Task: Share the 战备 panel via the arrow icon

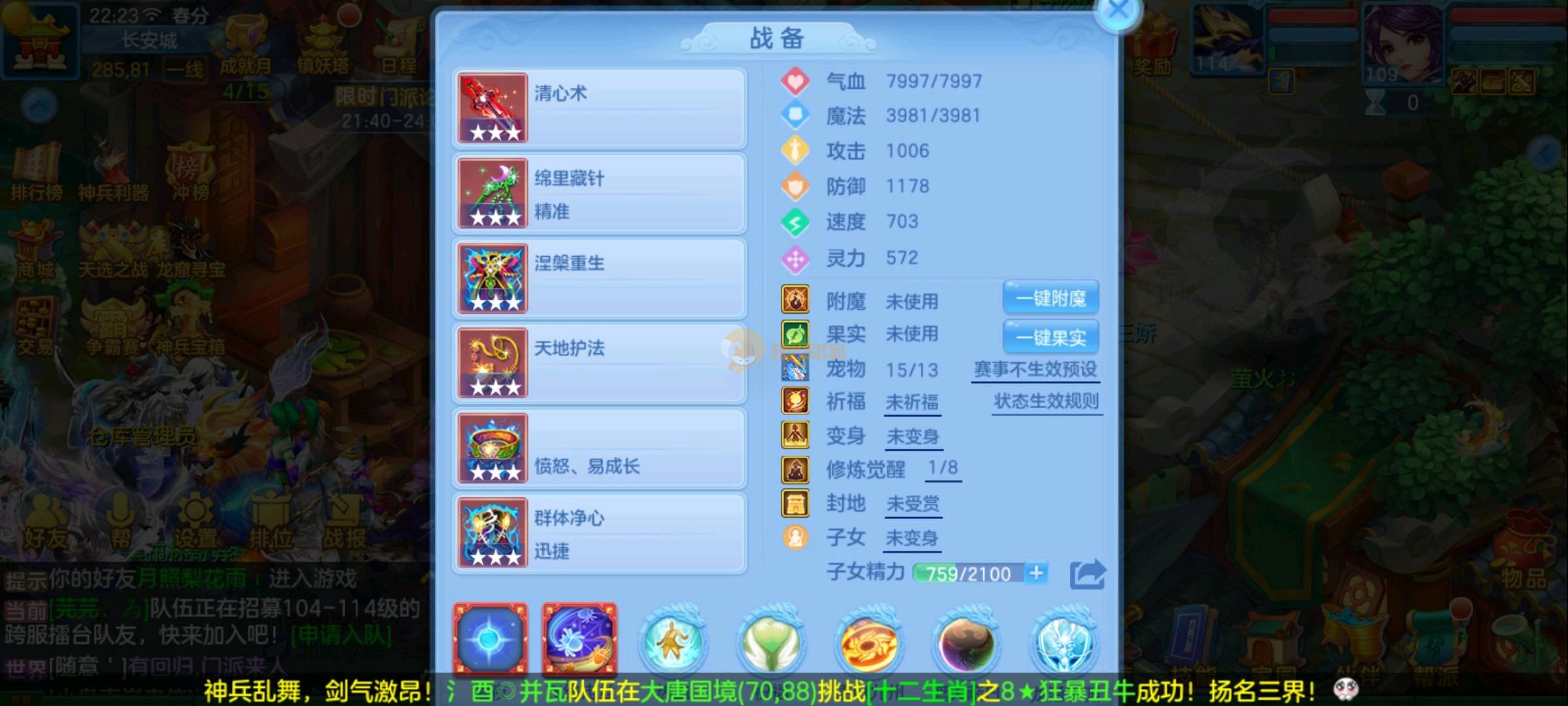Action: click(1087, 575)
